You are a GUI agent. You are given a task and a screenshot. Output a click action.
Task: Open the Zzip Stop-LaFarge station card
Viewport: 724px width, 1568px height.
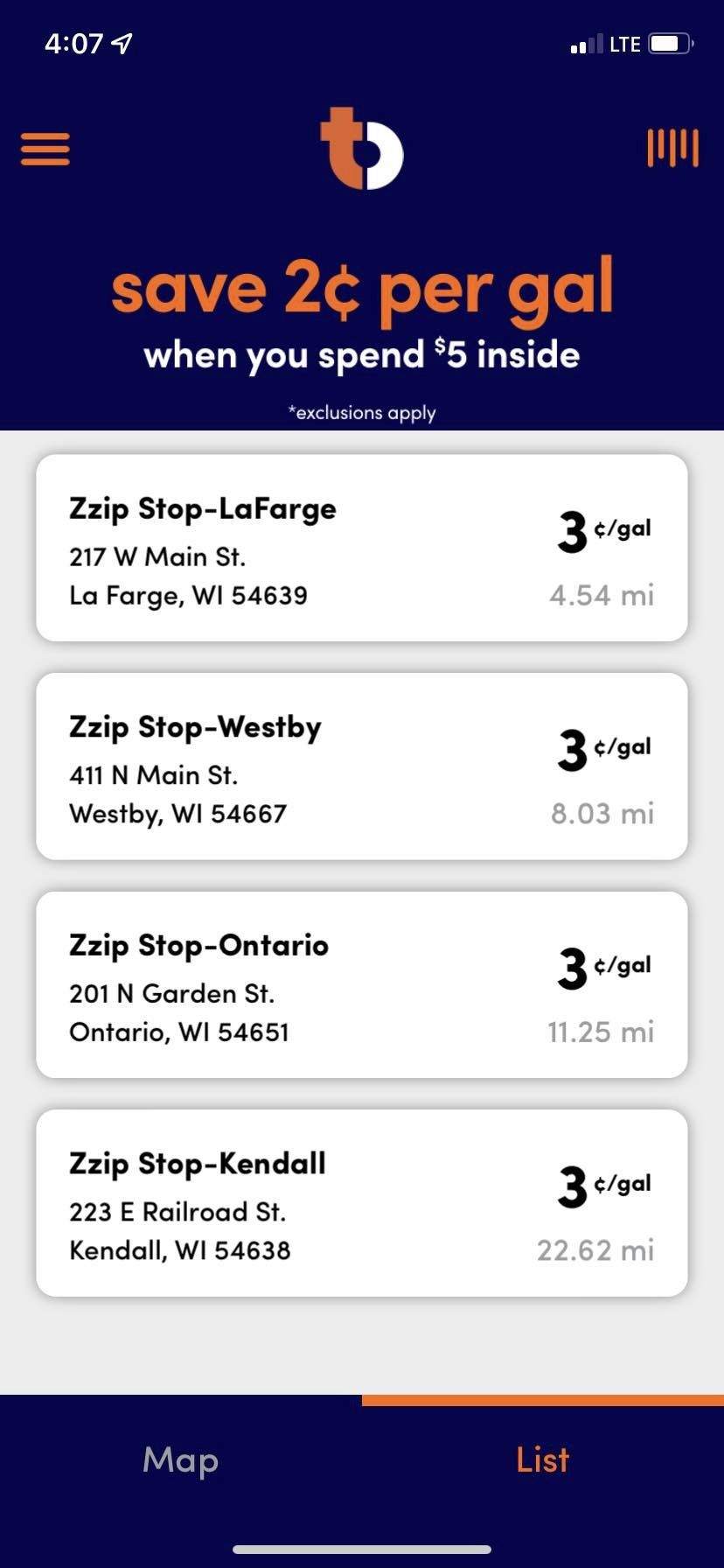pos(362,548)
